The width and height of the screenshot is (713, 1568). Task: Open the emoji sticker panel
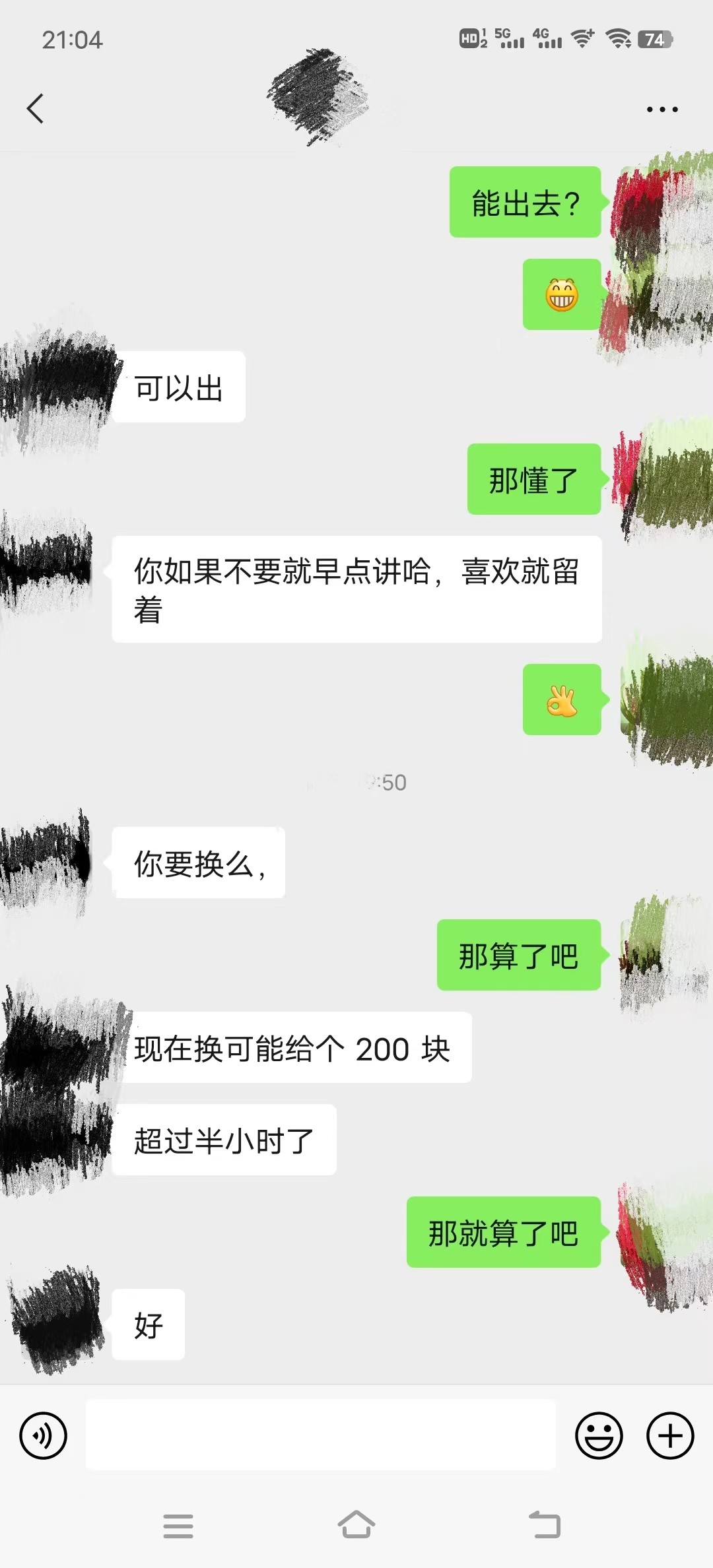[599, 1435]
